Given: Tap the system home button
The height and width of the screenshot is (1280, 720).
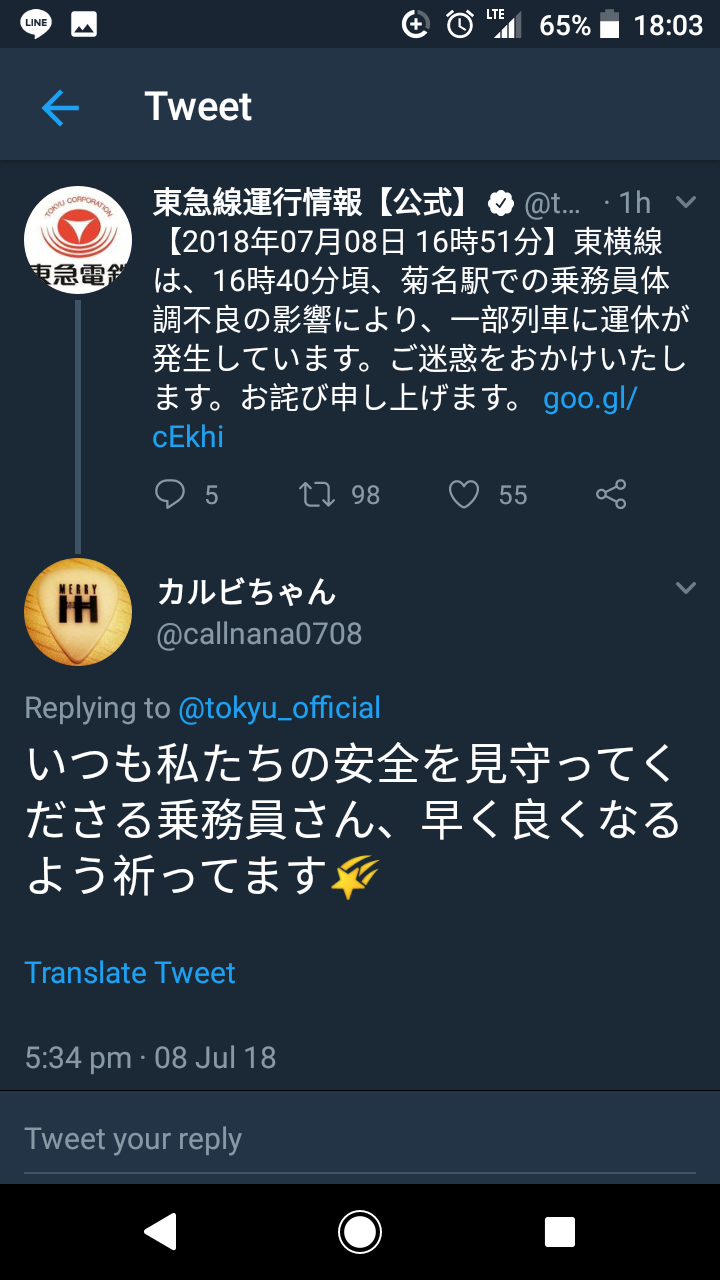Looking at the screenshot, I should pyautogui.click(x=360, y=1232).
